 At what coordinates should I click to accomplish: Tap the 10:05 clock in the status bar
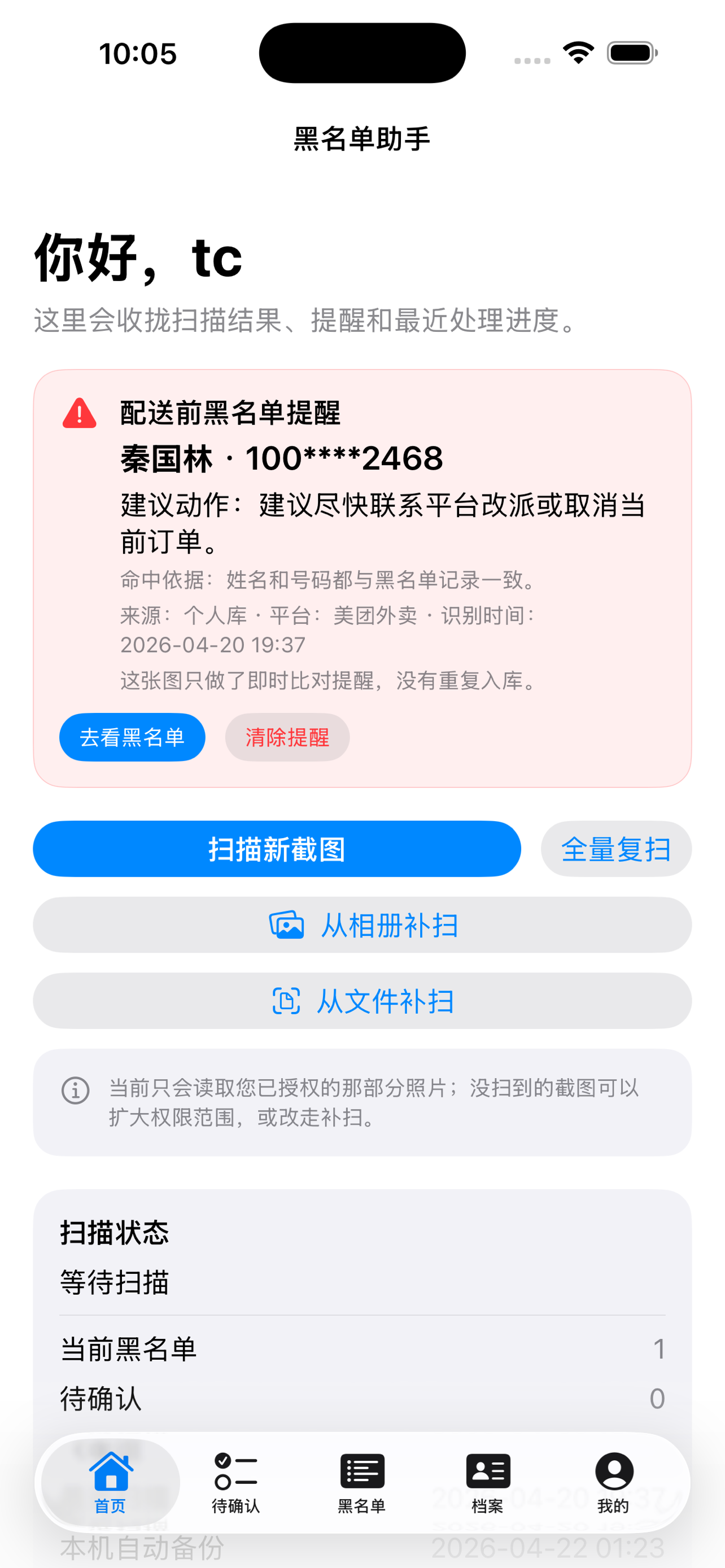coord(139,54)
